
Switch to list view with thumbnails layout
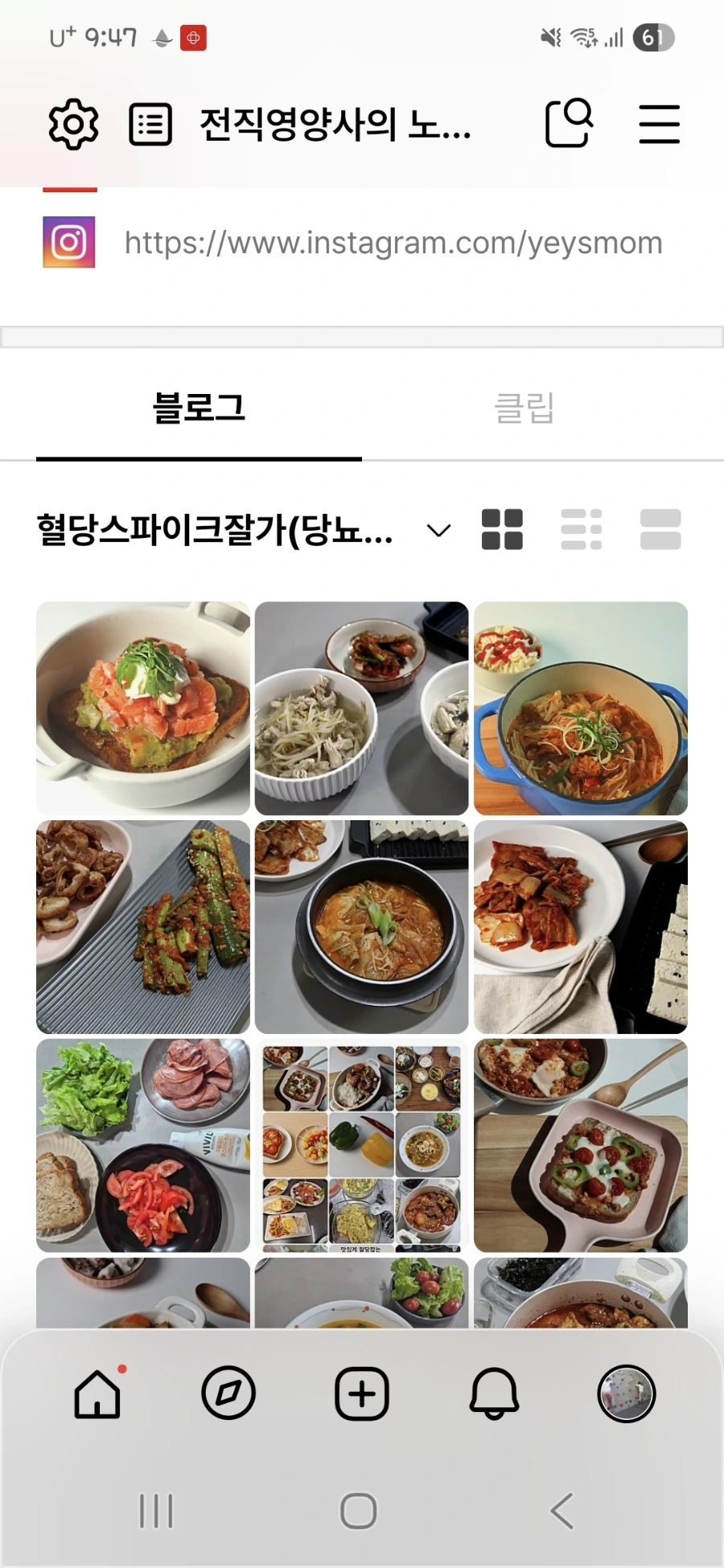pyautogui.click(x=582, y=530)
